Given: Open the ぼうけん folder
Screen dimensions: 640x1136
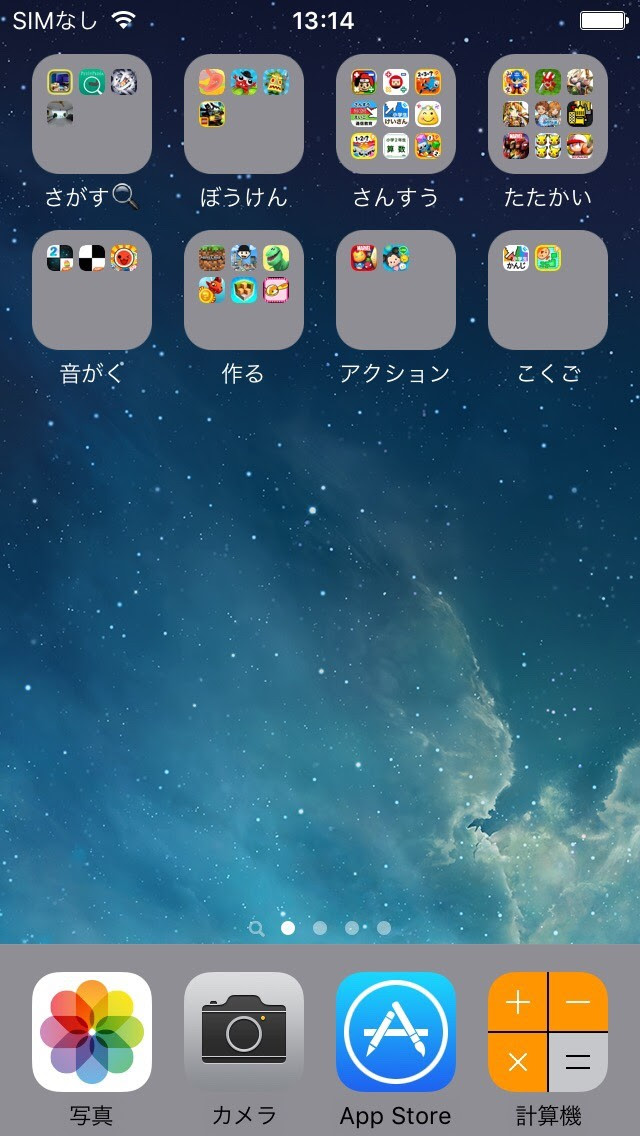Looking at the screenshot, I should click(244, 114).
